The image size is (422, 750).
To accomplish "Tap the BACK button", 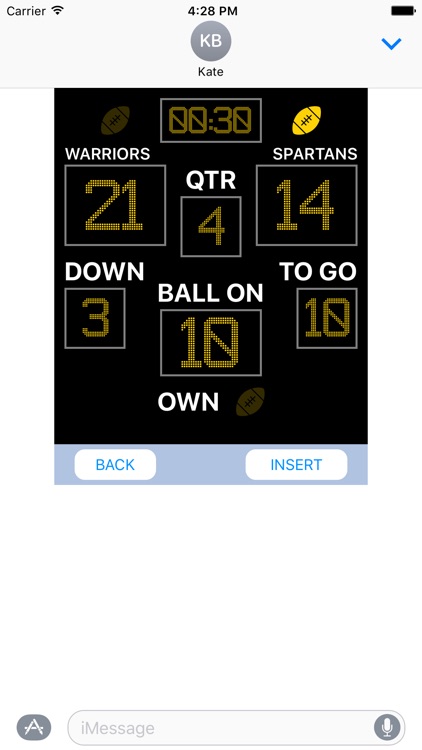I will [115, 464].
